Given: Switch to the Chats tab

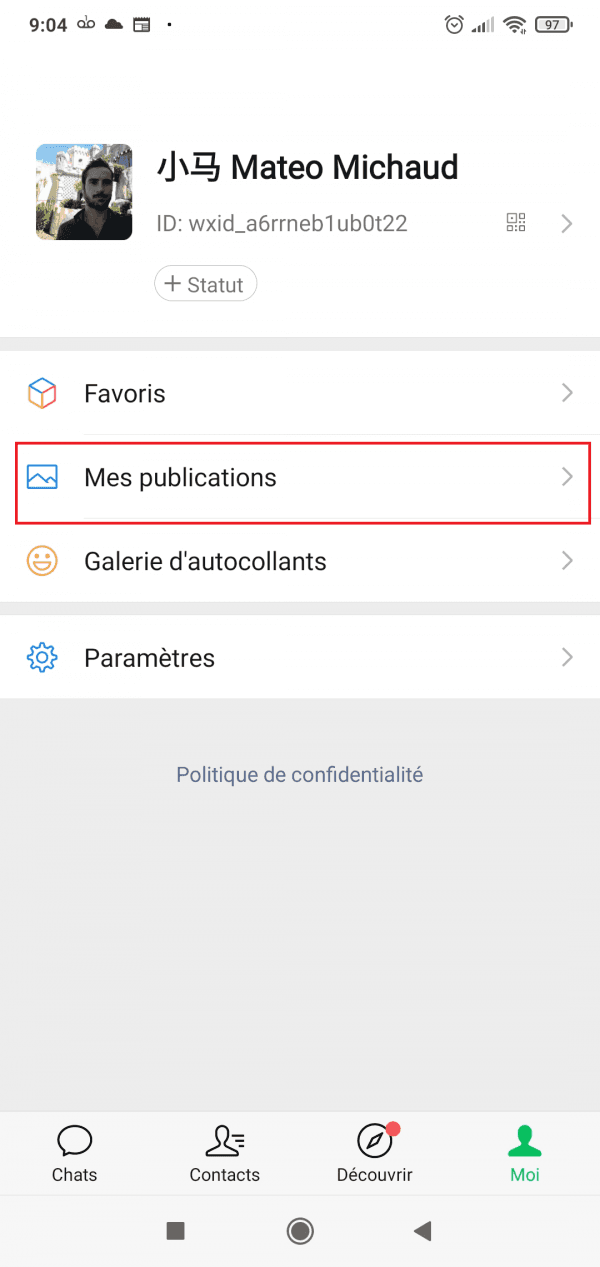Looking at the screenshot, I should point(75,1153).
